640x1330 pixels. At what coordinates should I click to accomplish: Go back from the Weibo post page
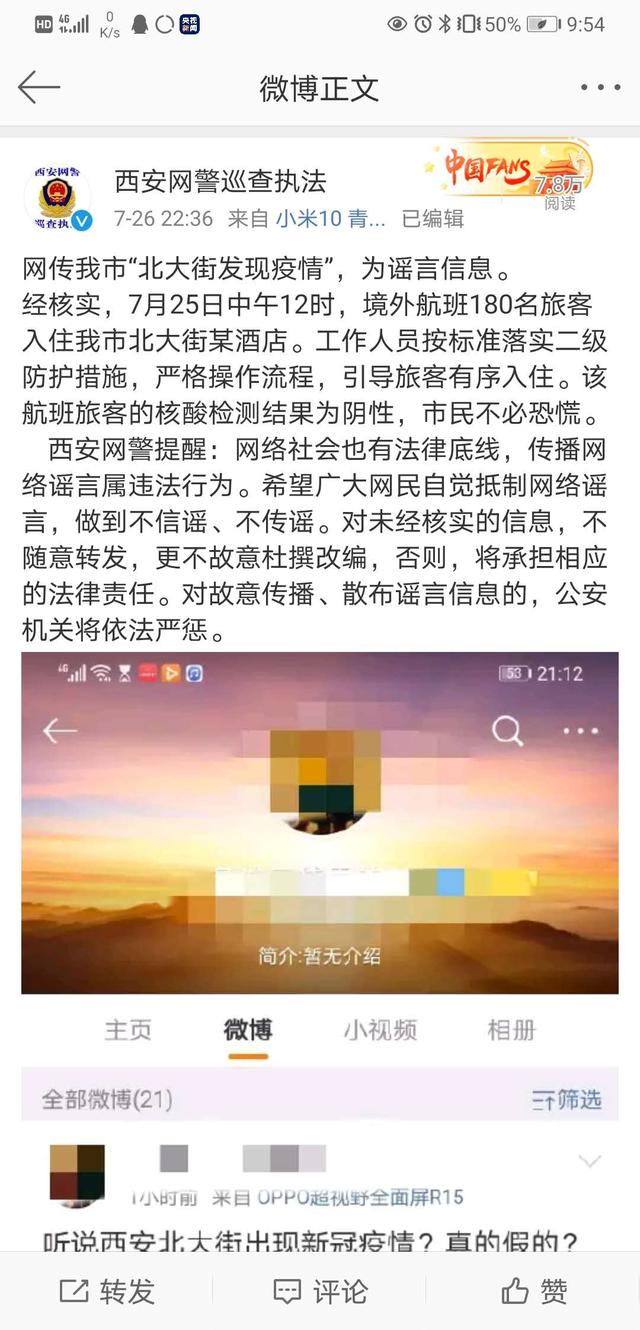[x=39, y=87]
